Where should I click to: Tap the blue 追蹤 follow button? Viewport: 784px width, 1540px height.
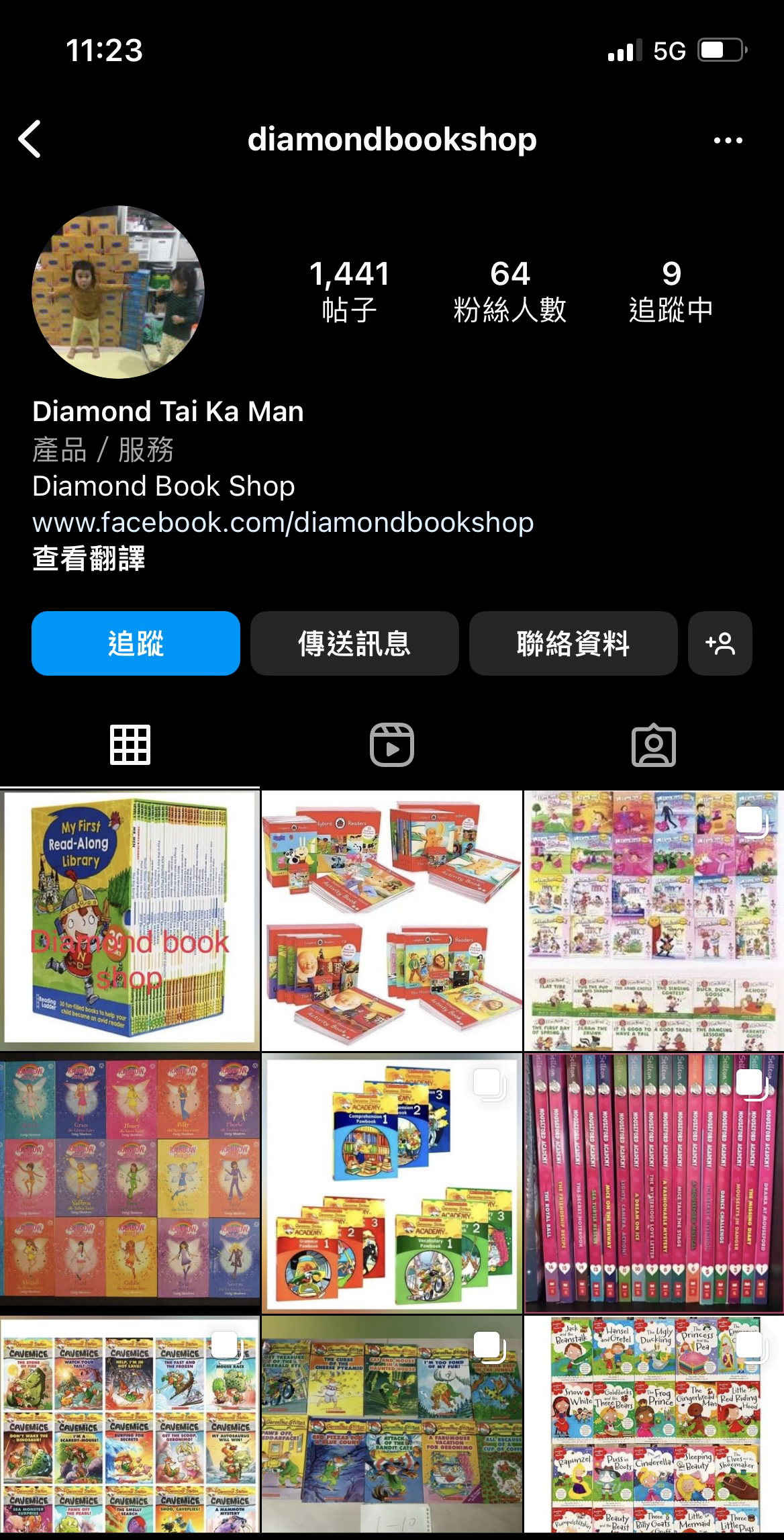136,643
